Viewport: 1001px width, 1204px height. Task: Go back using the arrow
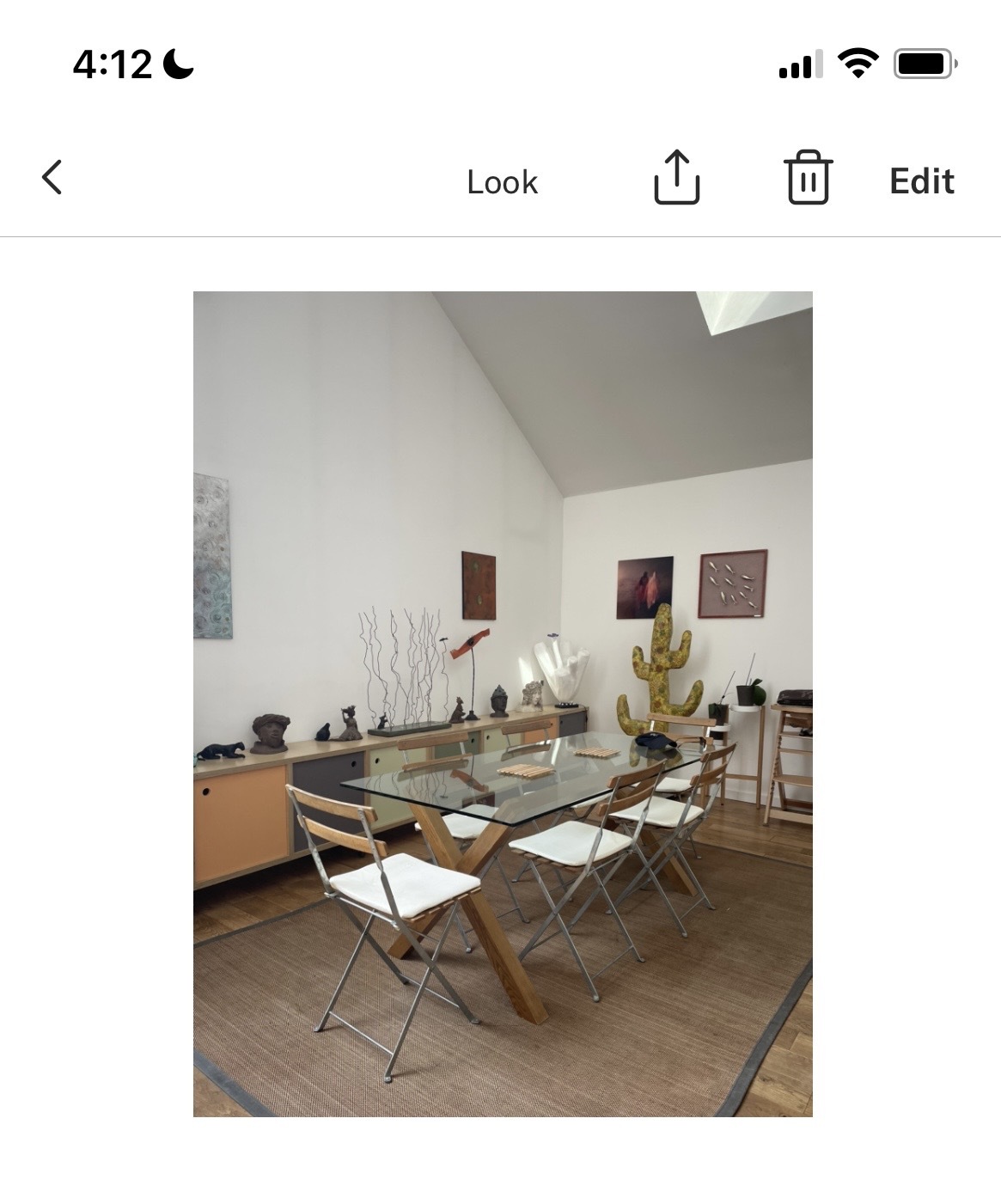[52, 178]
